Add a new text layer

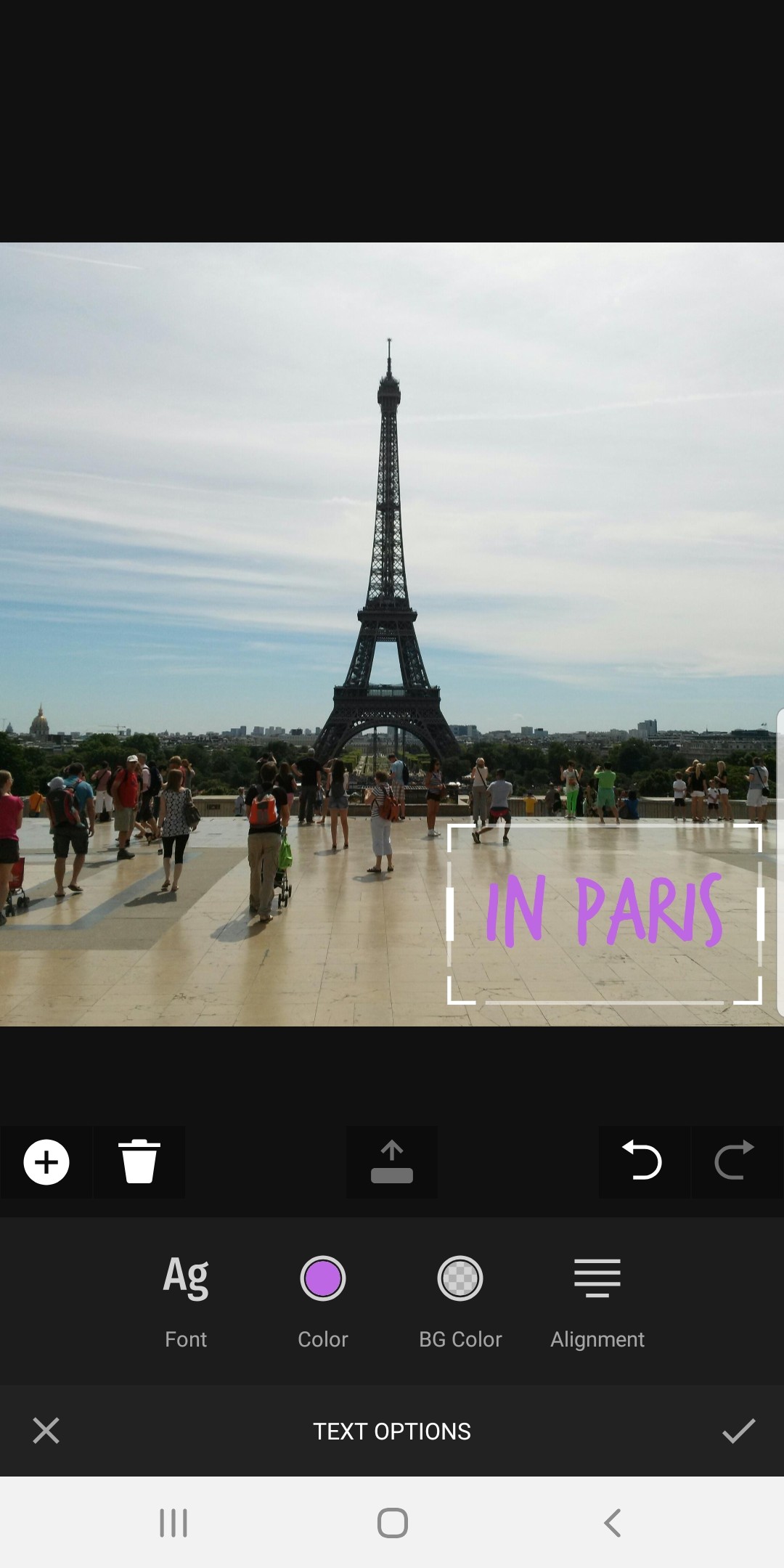click(x=46, y=1161)
